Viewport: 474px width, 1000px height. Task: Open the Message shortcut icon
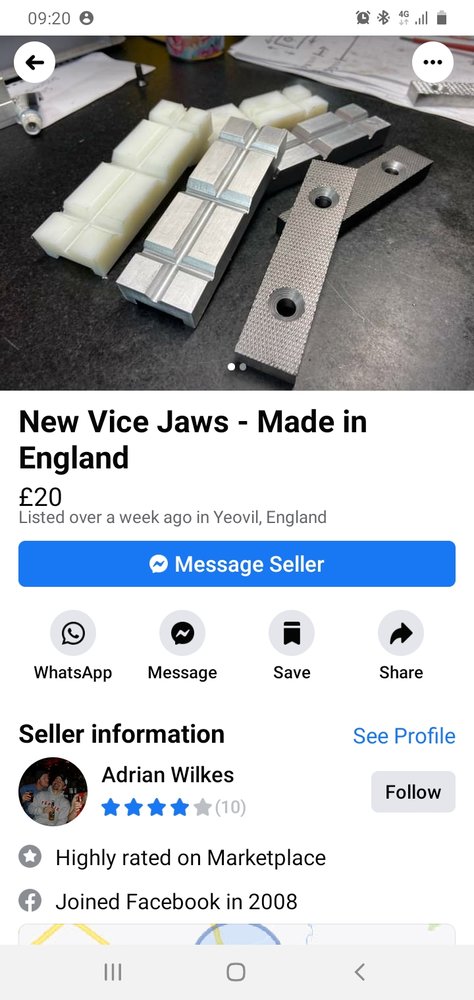pos(182,633)
